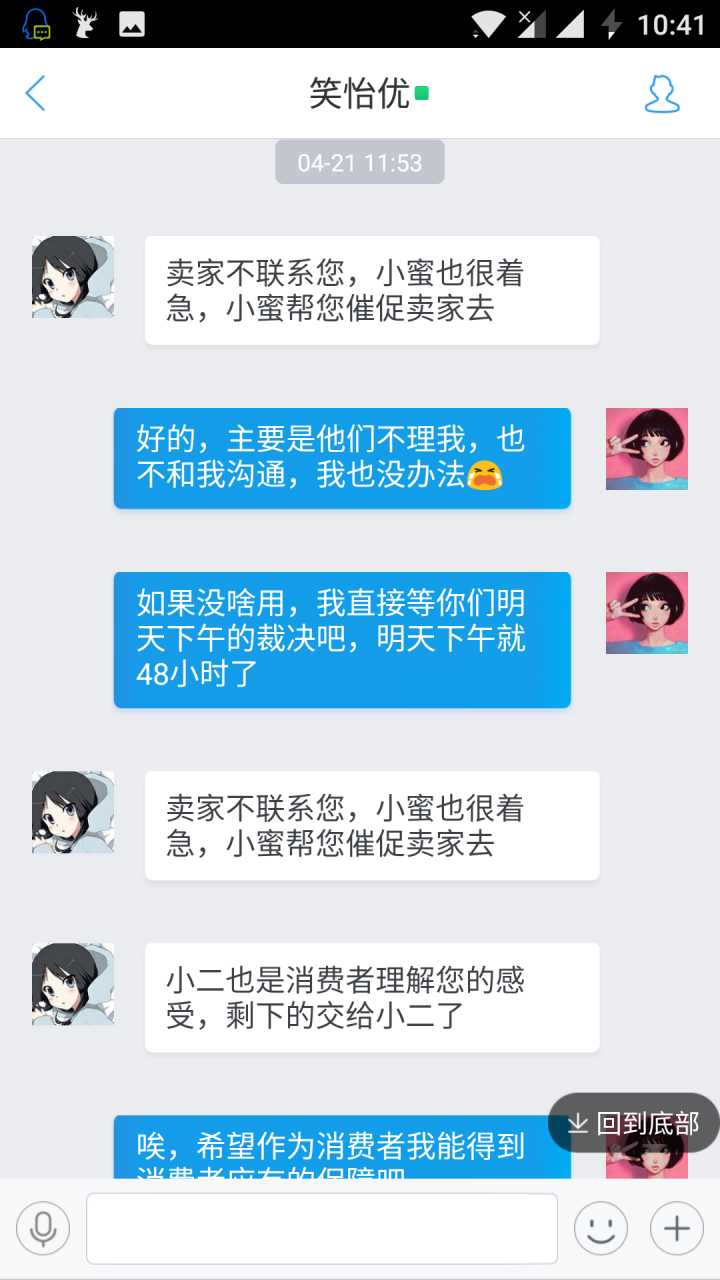Open the plus attachment menu
The height and width of the screenshot is (1280, 720).
pos(677,1228)
